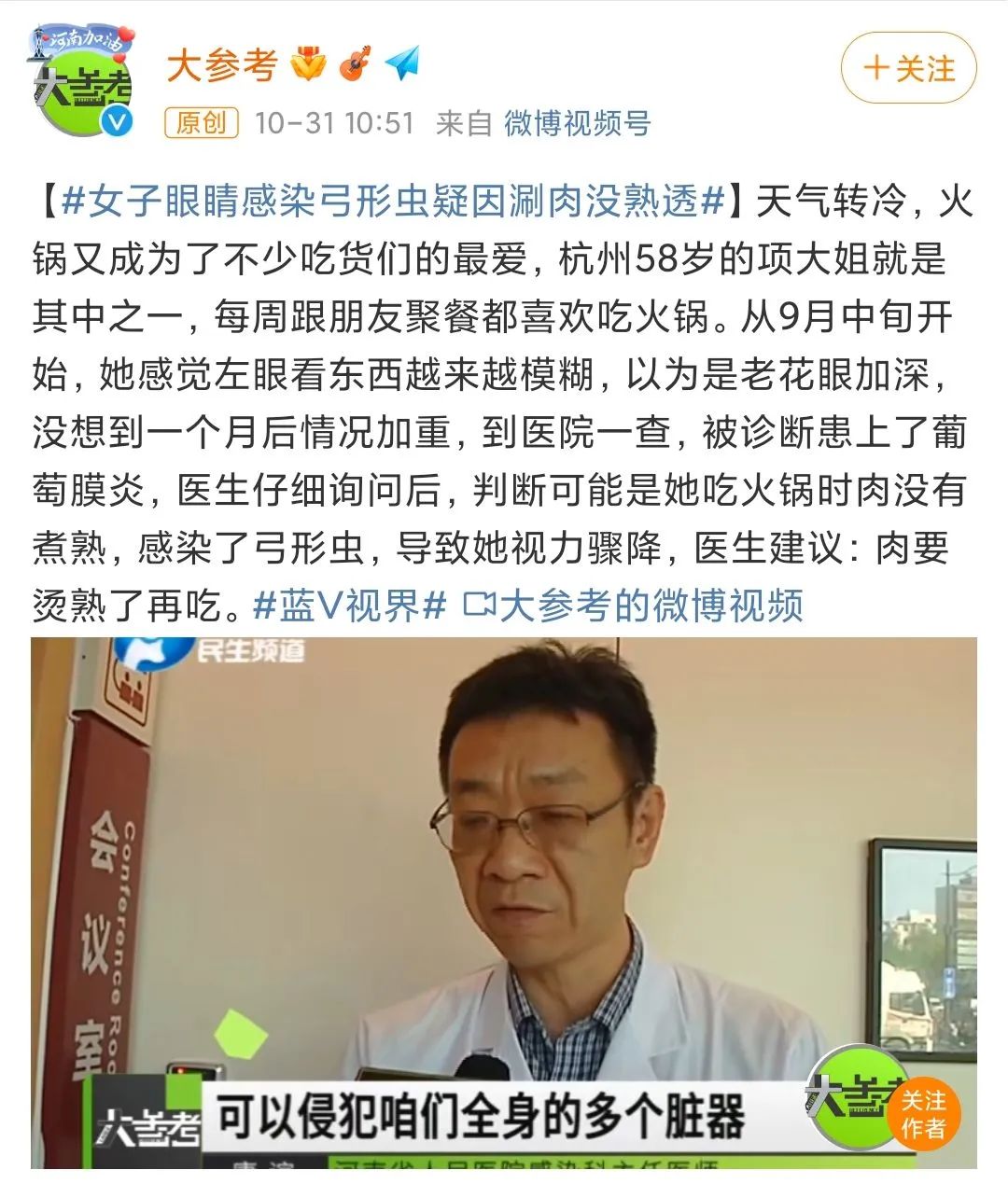Open the 大参考的微博视频 link

click(634, 606)
